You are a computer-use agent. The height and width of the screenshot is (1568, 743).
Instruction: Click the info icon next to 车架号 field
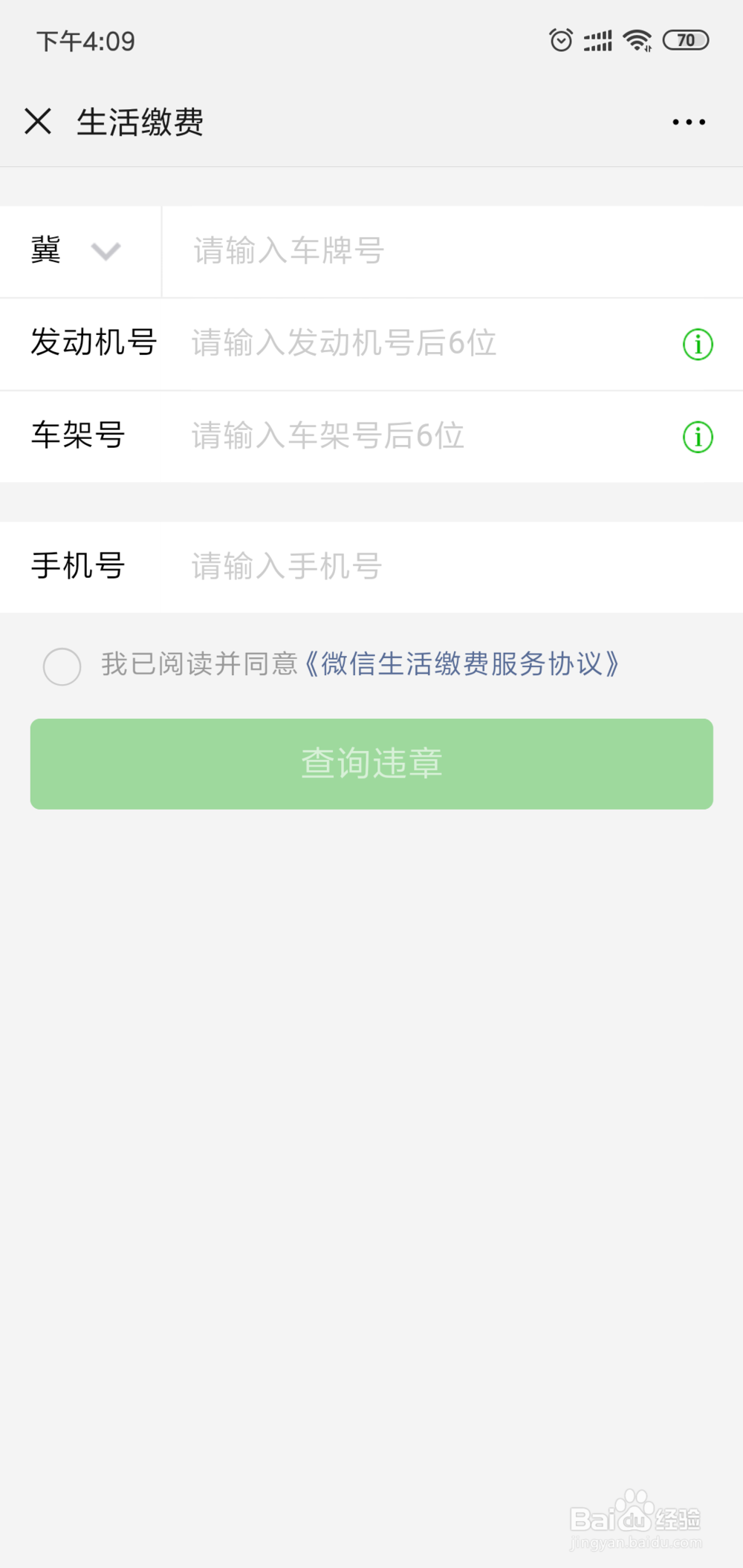[x=697, y=437]
